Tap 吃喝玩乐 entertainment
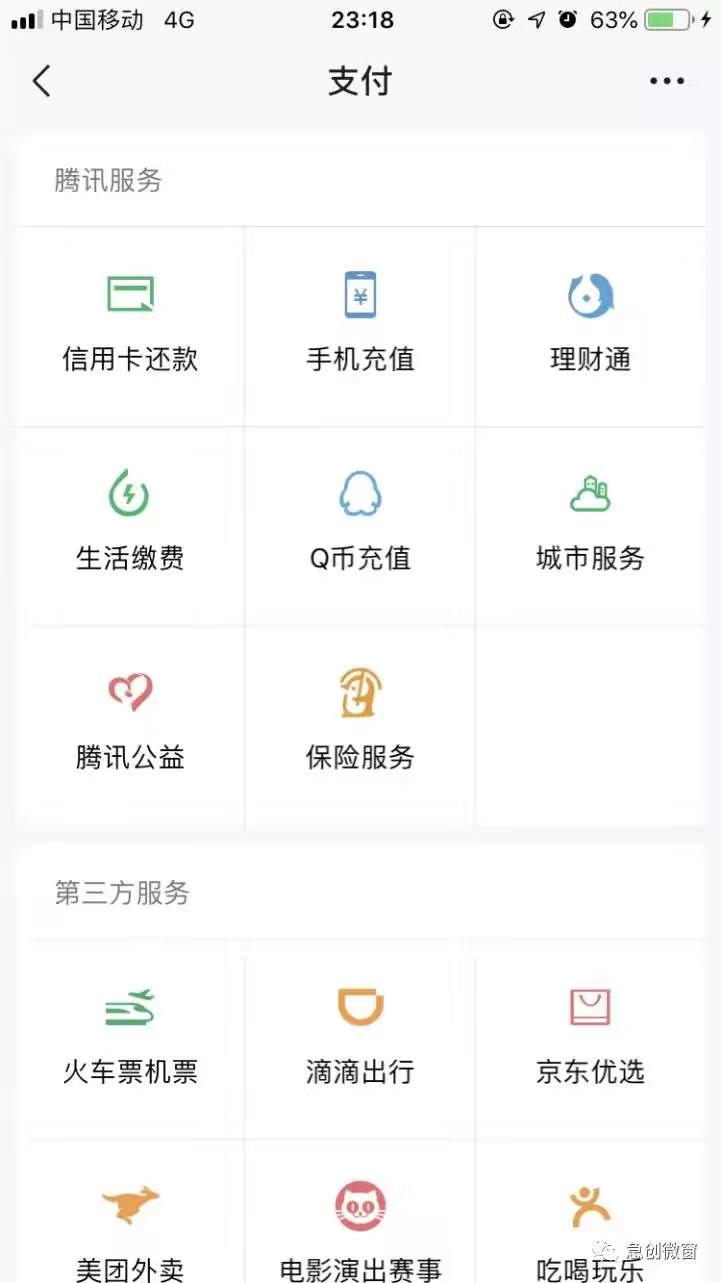Screen dimensions: 721x1283 [590, 1232]
